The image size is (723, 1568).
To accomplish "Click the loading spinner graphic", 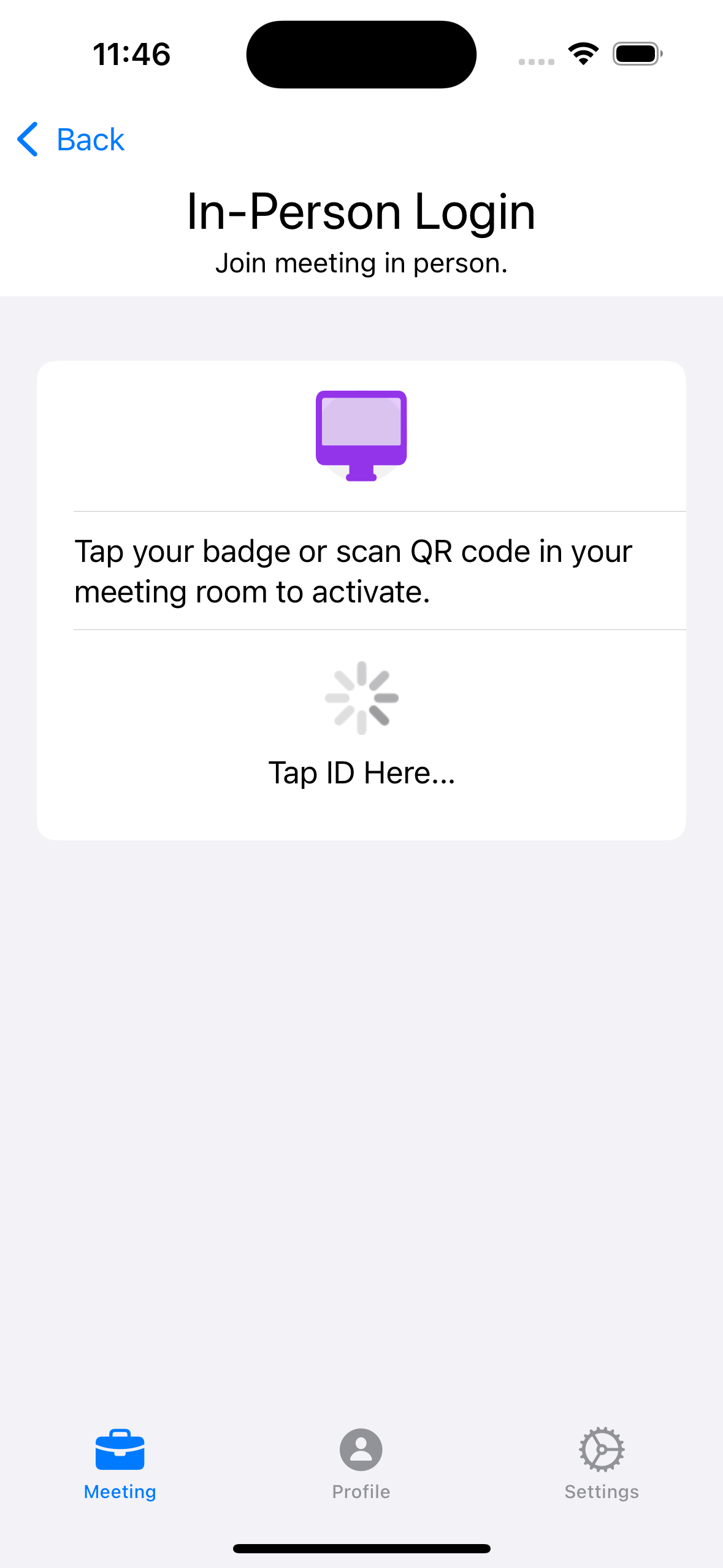I will pyautogui.click(x=361, y=696).
